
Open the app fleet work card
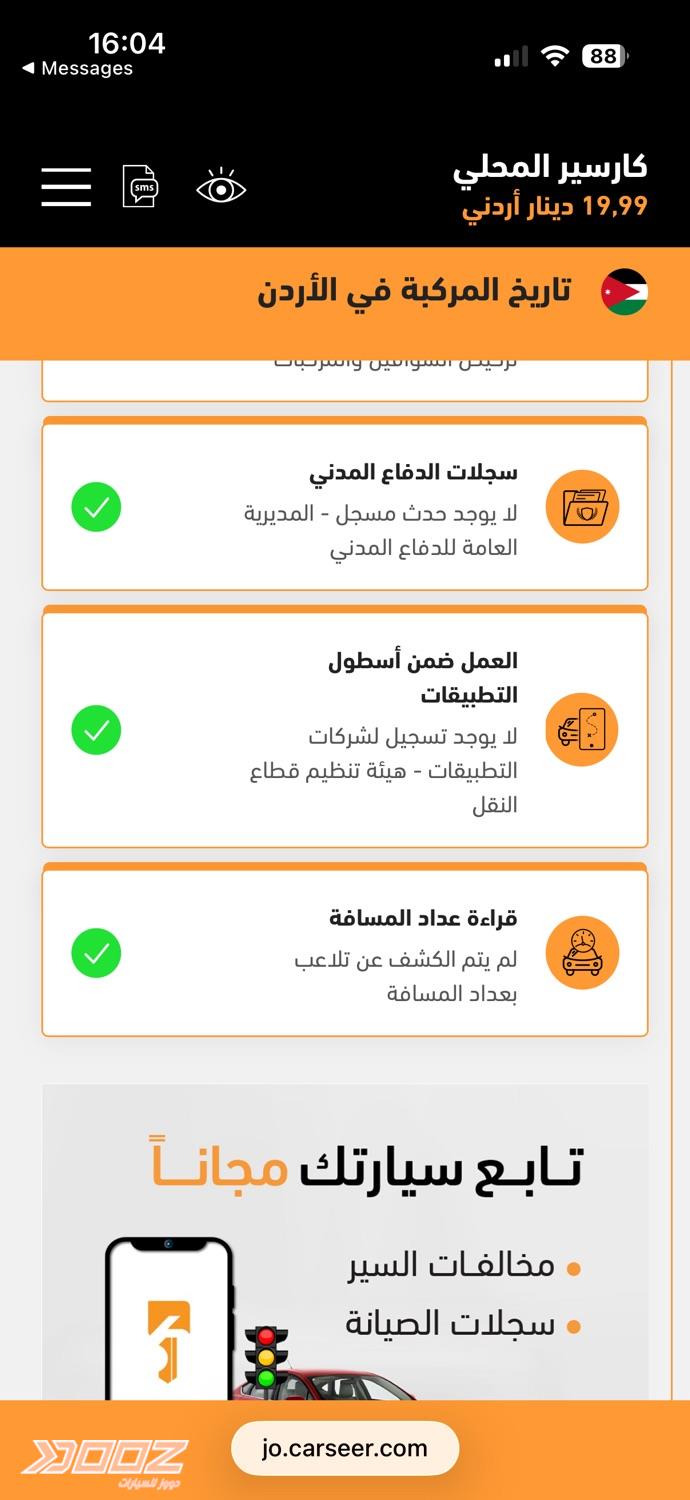coord(345,730)
